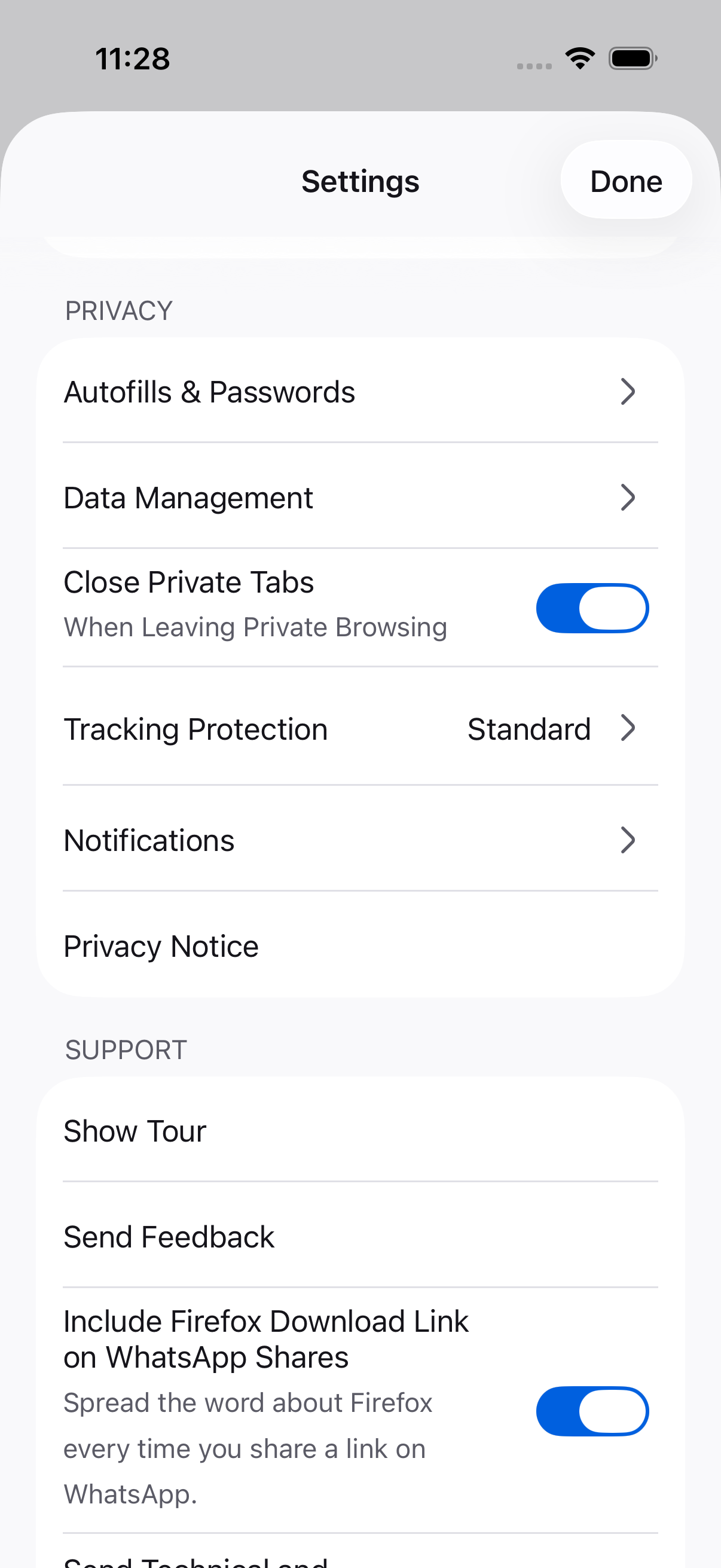Image resolution: width=721 pixels, height=1568 pixels.
Task: Tap Done to close Settings
Action: pos(625,180)
